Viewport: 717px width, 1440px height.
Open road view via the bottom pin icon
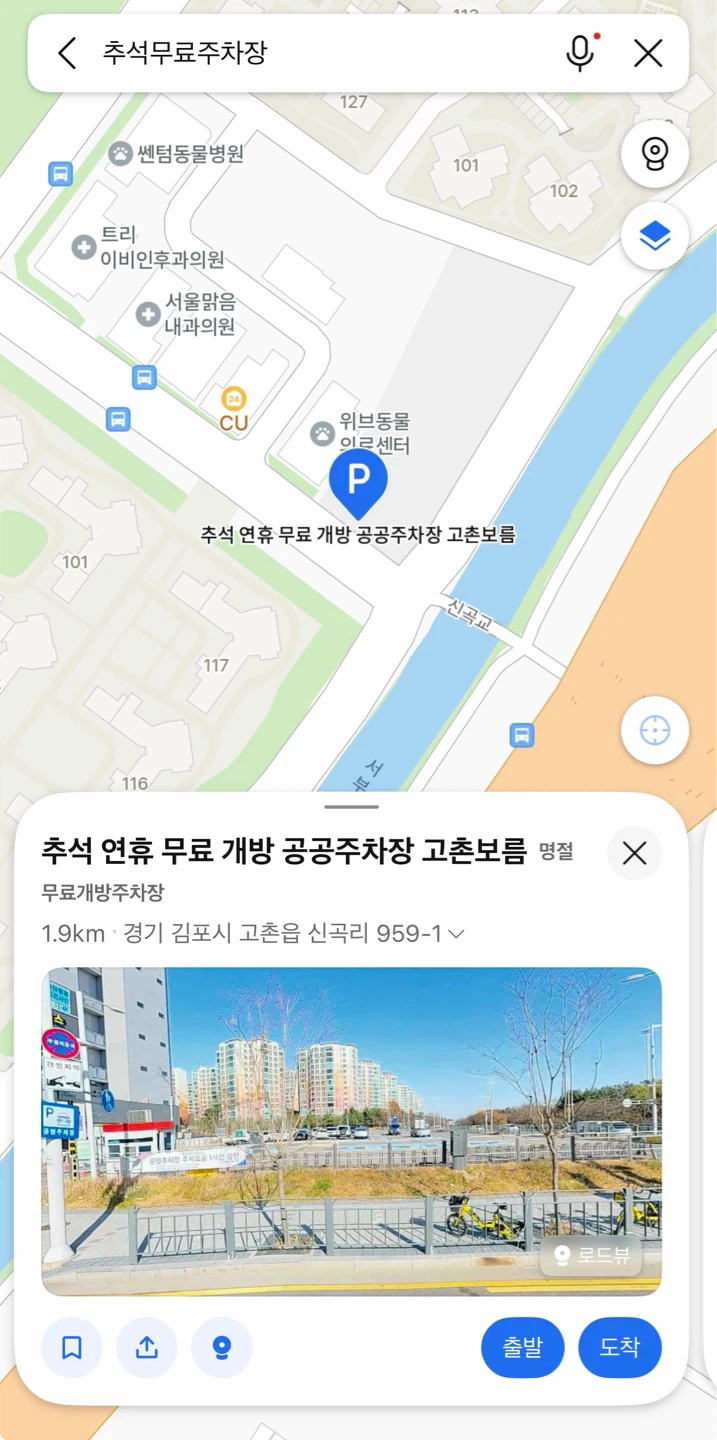click(x=222, y=1347)
